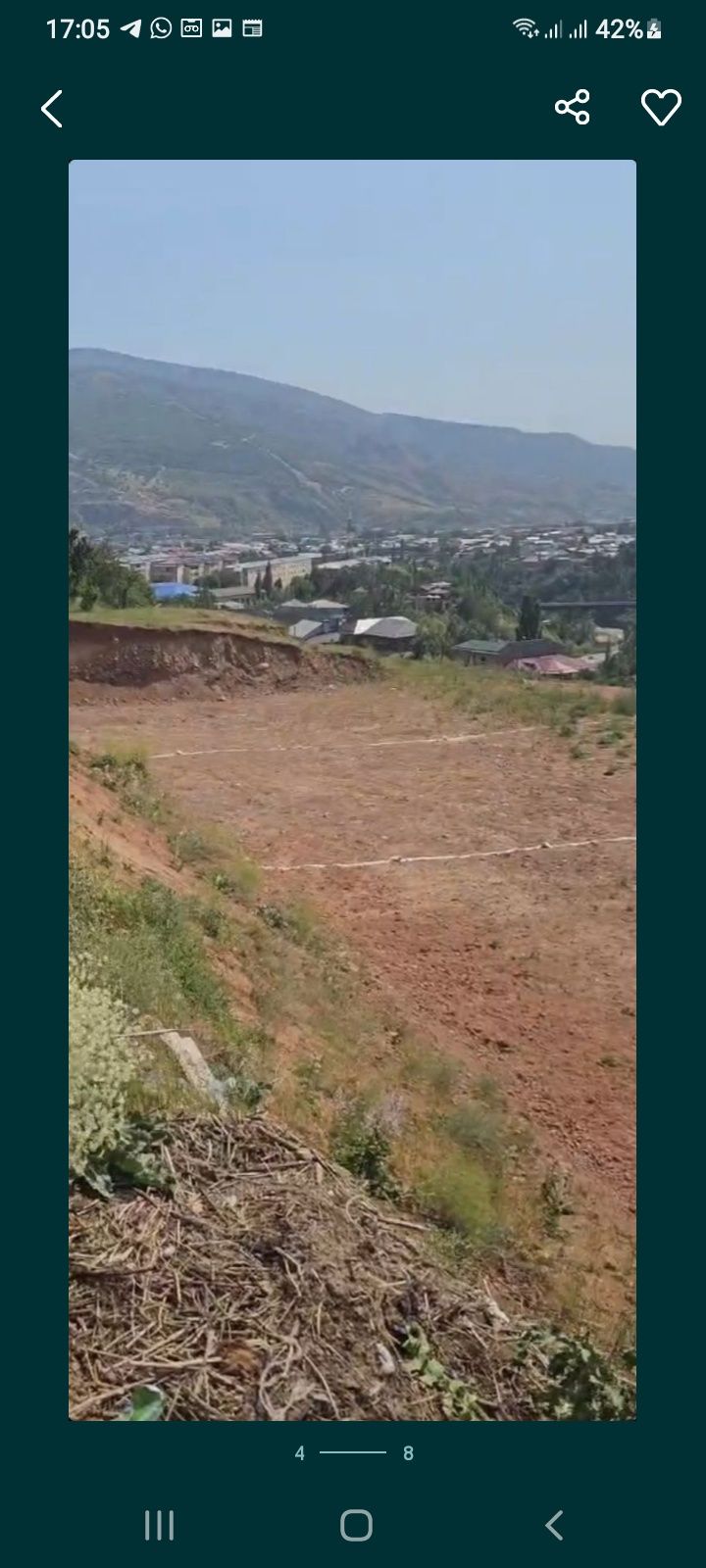This screenshot has height=1568, width=706.
Task: Add listing to favorites with heart
Action: pos(661,107)
